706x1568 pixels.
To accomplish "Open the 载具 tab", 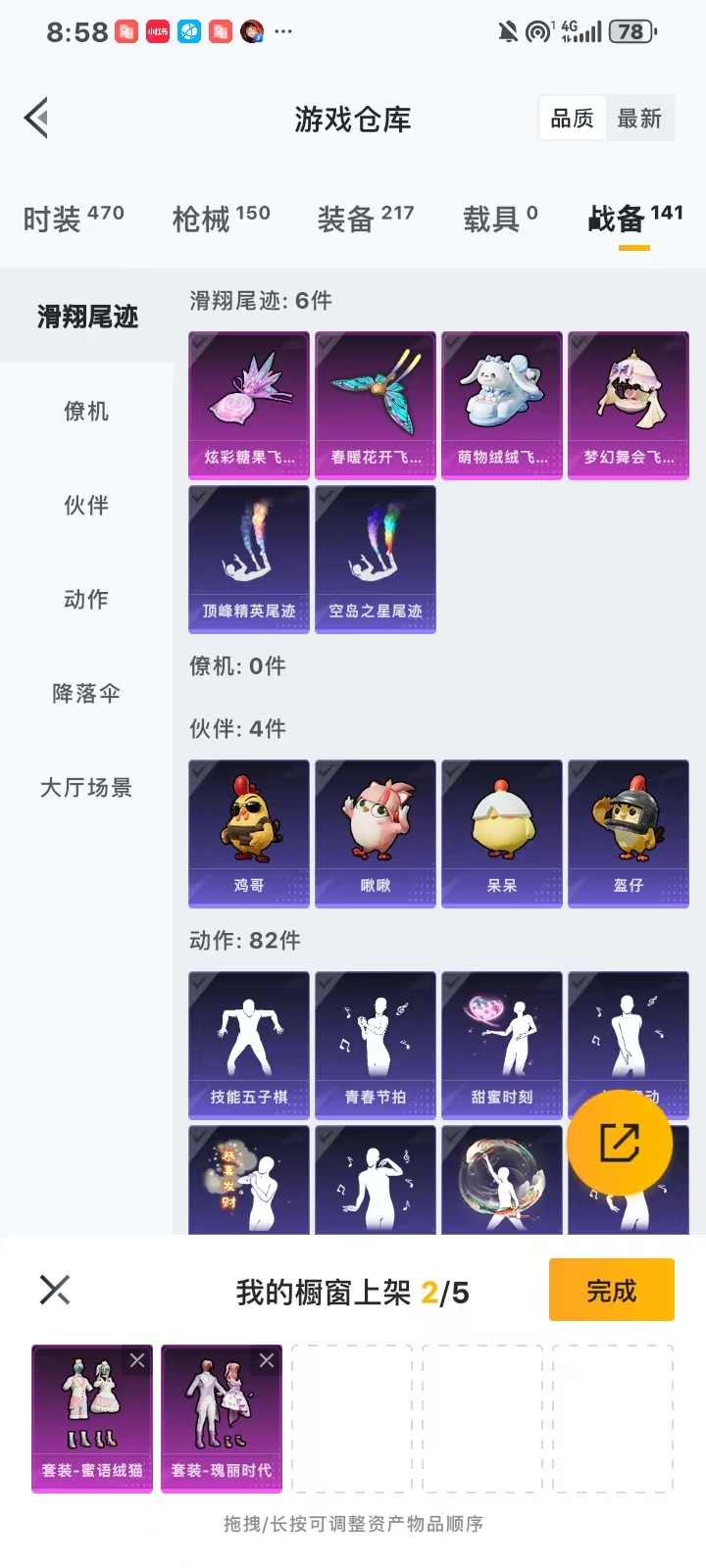I will point(500,218).
